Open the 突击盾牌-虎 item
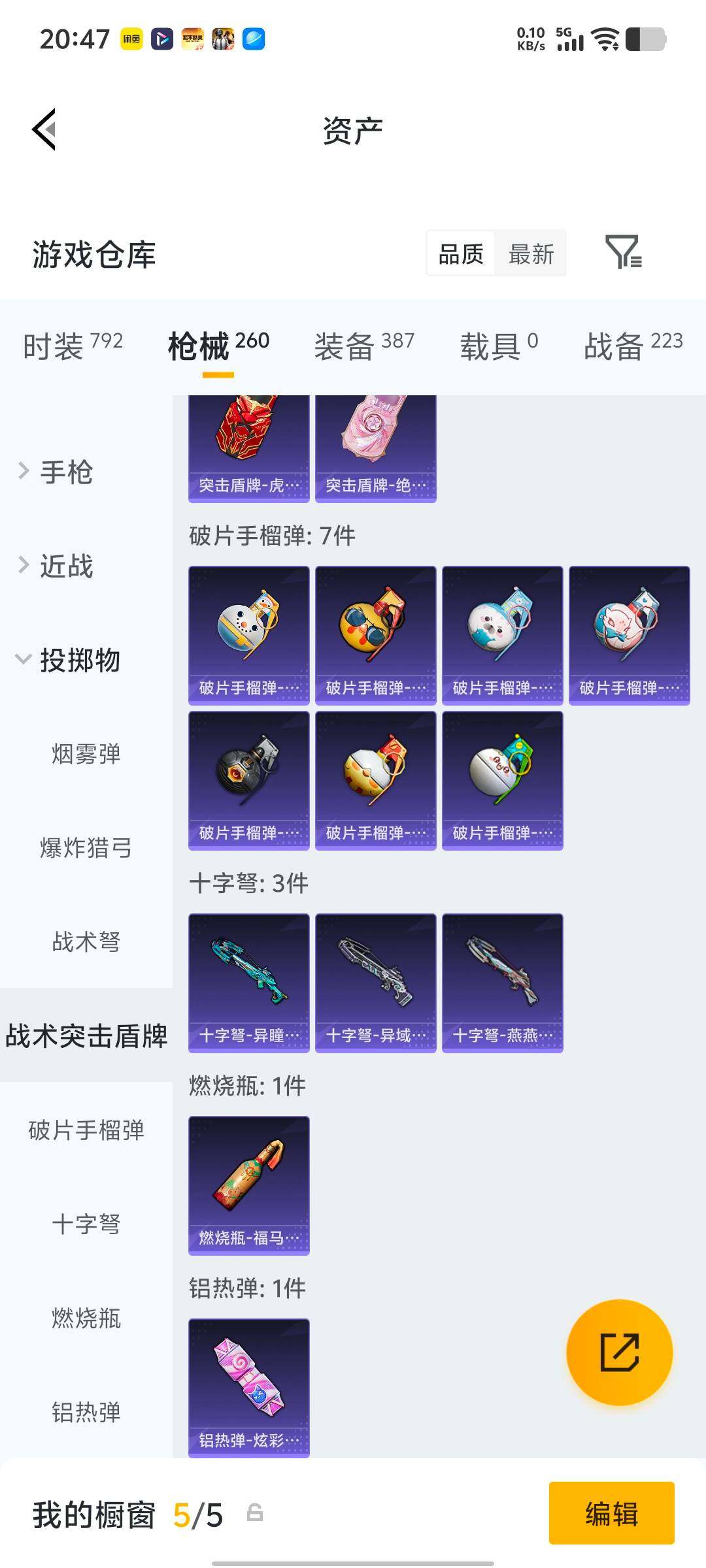Viewport: 706px width, 1568px height. pos(249,449)
